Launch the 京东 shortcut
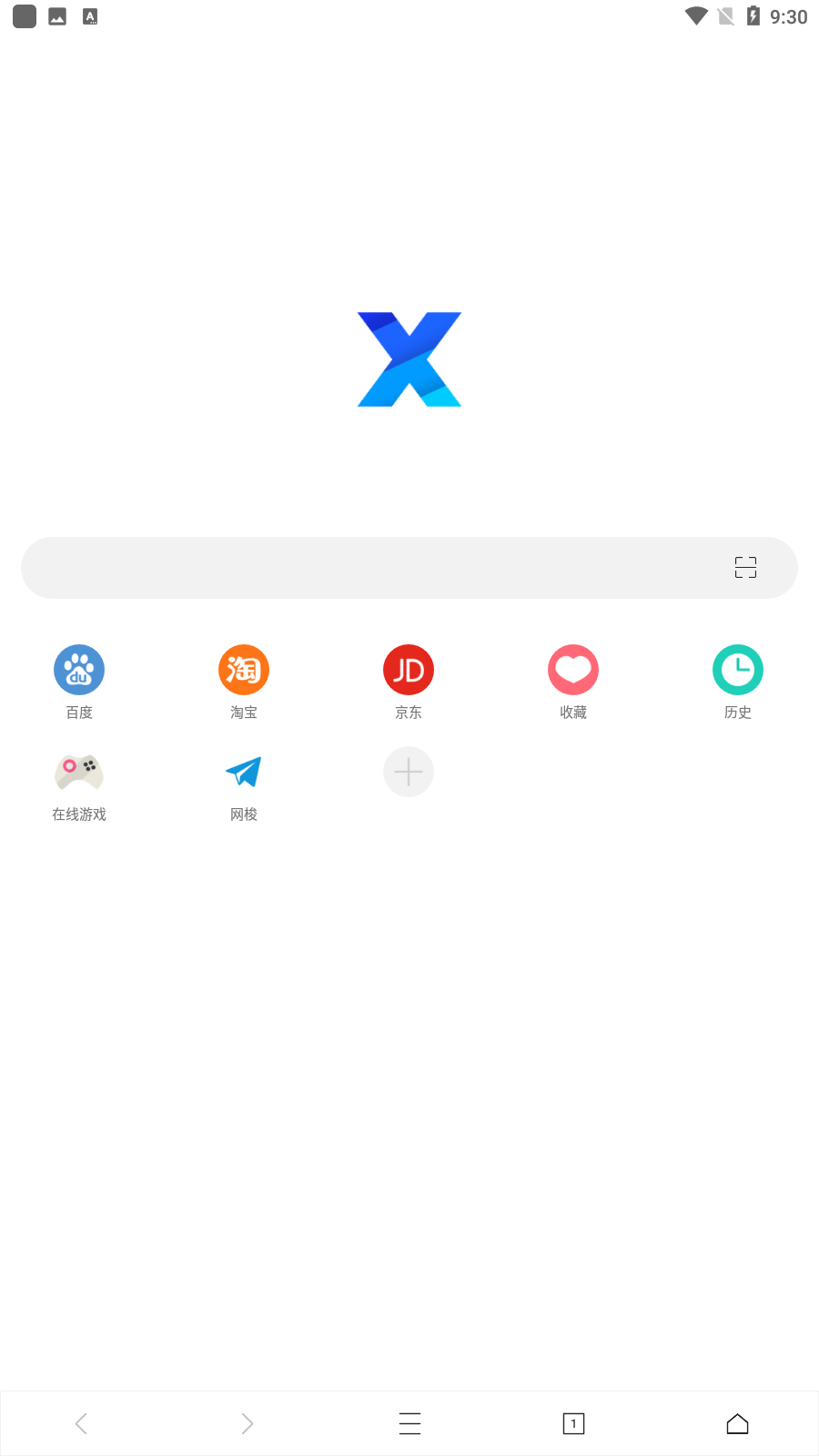Image resolution: width=819 pixels, height=1456 pixels. tap(409, 682)
